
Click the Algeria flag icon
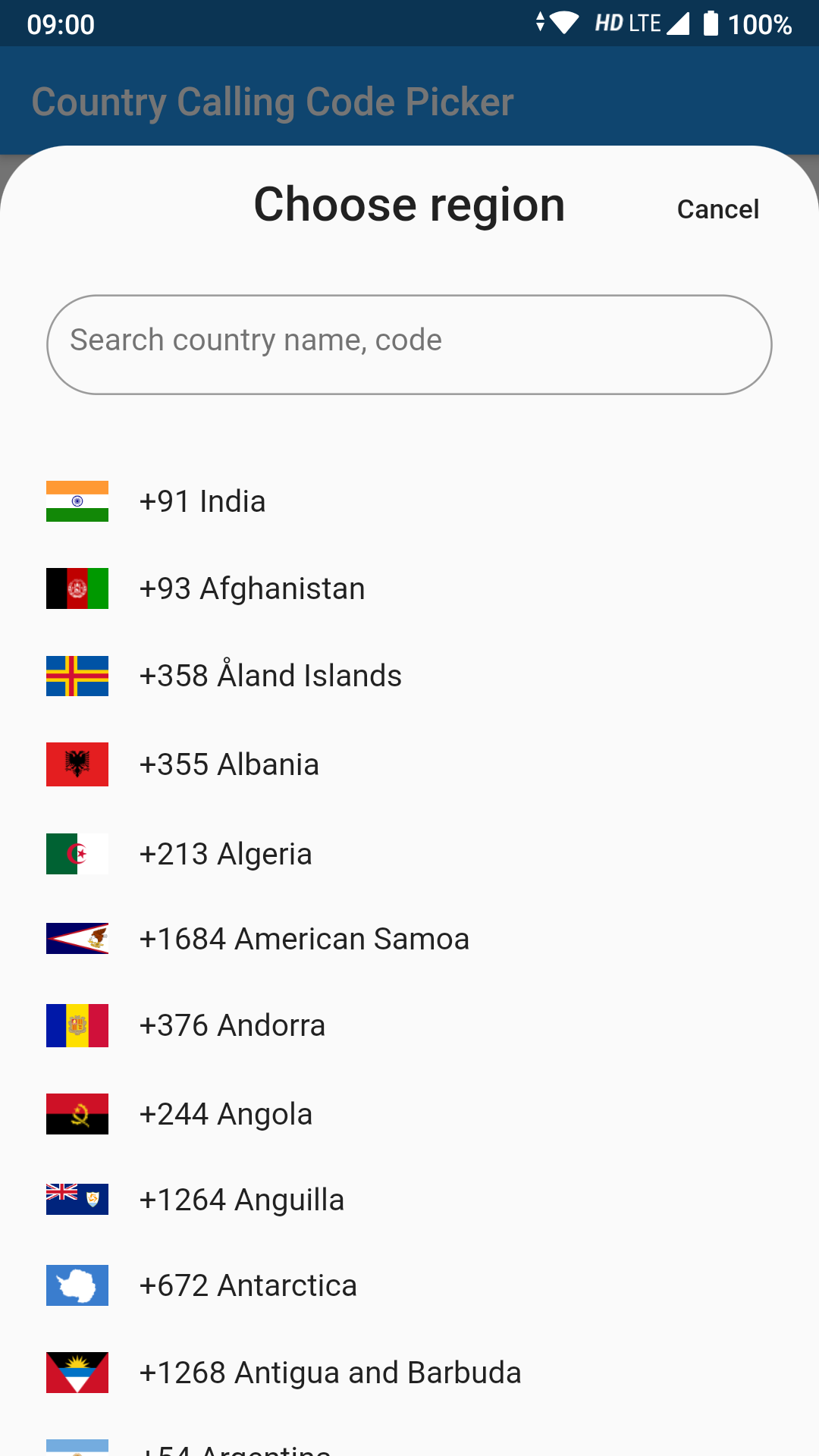(x=77, y=852)
